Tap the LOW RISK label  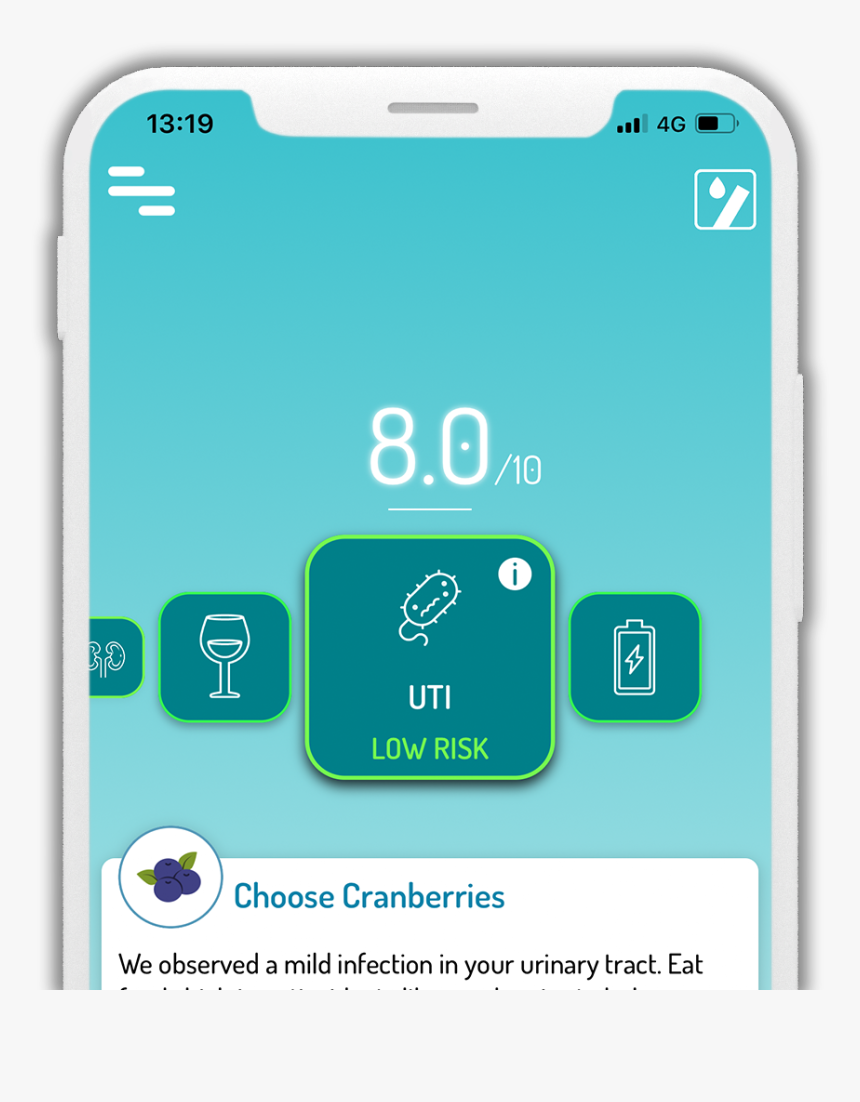click(x=429, y=747)
